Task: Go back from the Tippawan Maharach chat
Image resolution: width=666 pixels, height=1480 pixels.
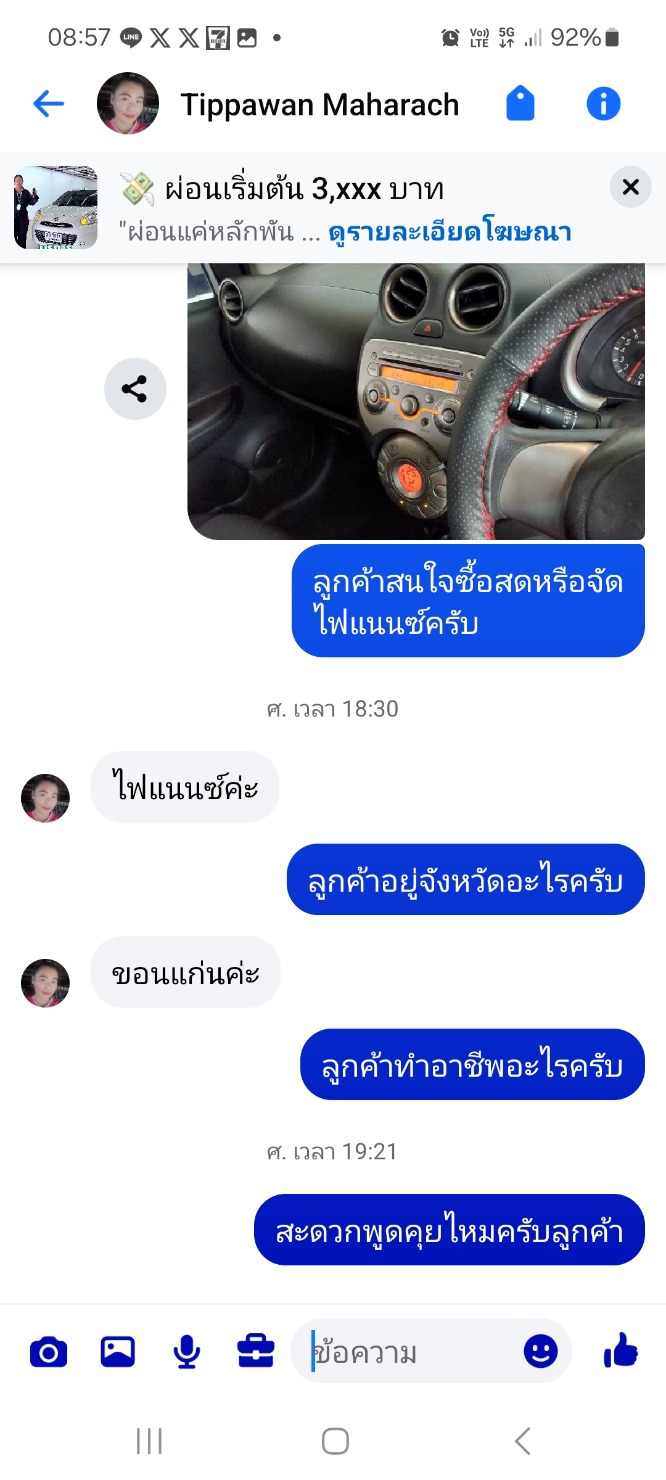Action: coord(48,103)
